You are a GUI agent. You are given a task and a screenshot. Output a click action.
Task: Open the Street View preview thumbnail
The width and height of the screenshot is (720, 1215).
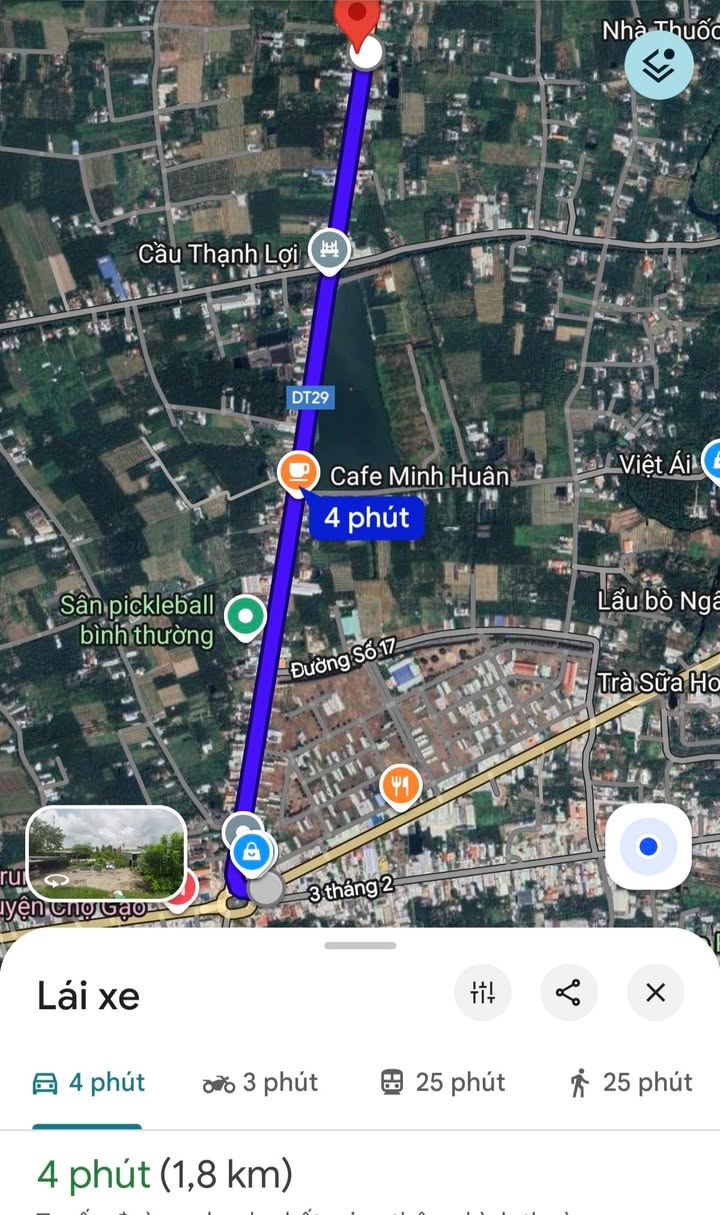coord(106,852)
